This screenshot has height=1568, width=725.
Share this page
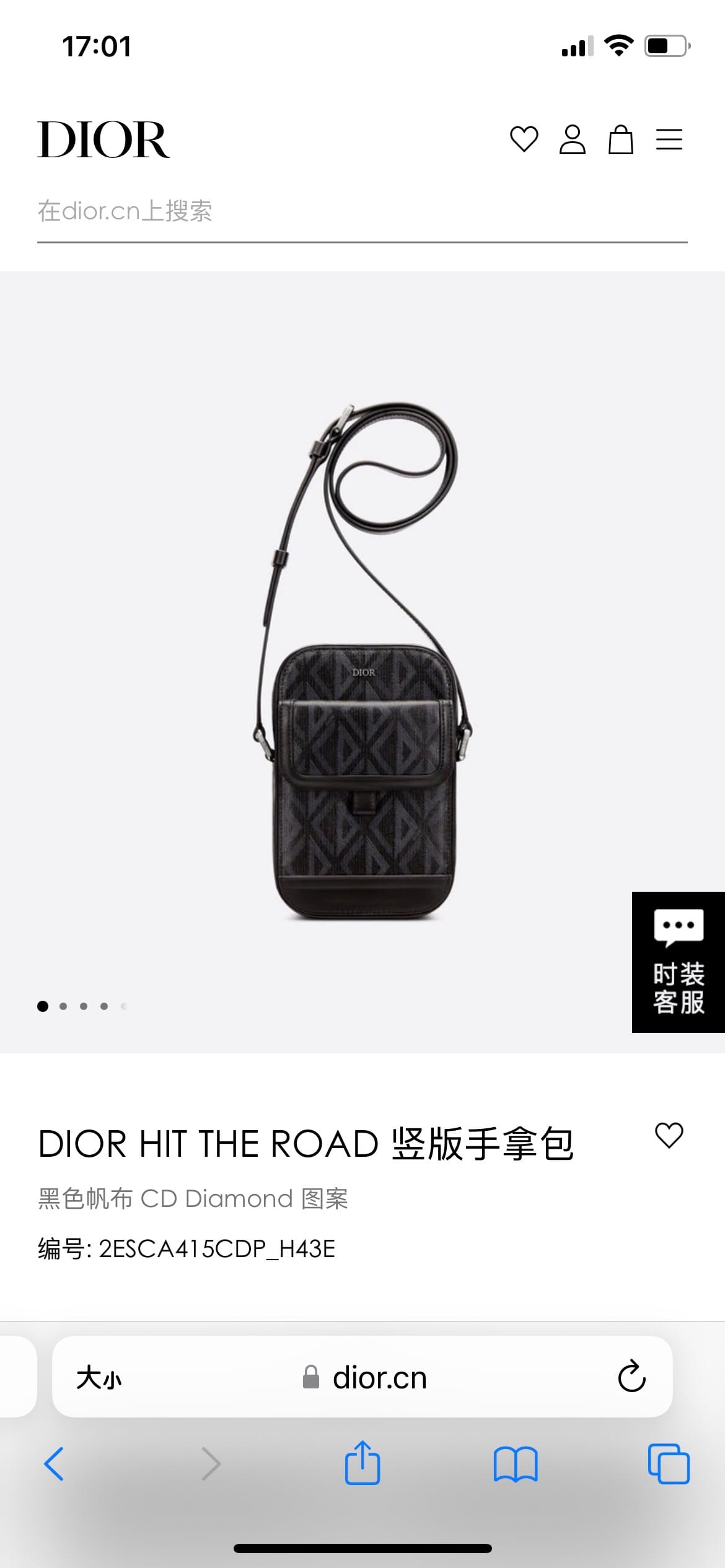coord(362,1463)
